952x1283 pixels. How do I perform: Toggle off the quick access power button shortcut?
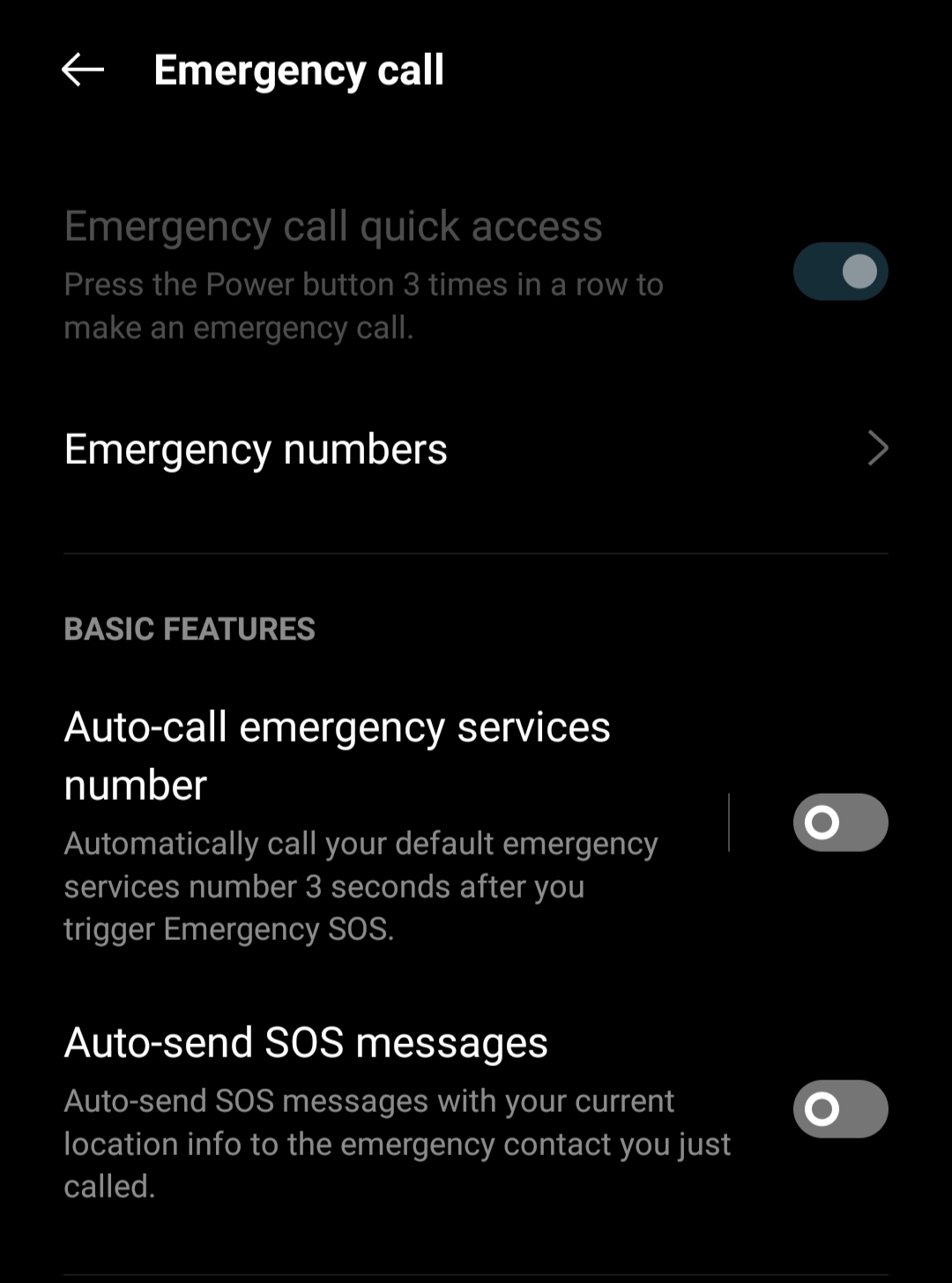[840, 271]
